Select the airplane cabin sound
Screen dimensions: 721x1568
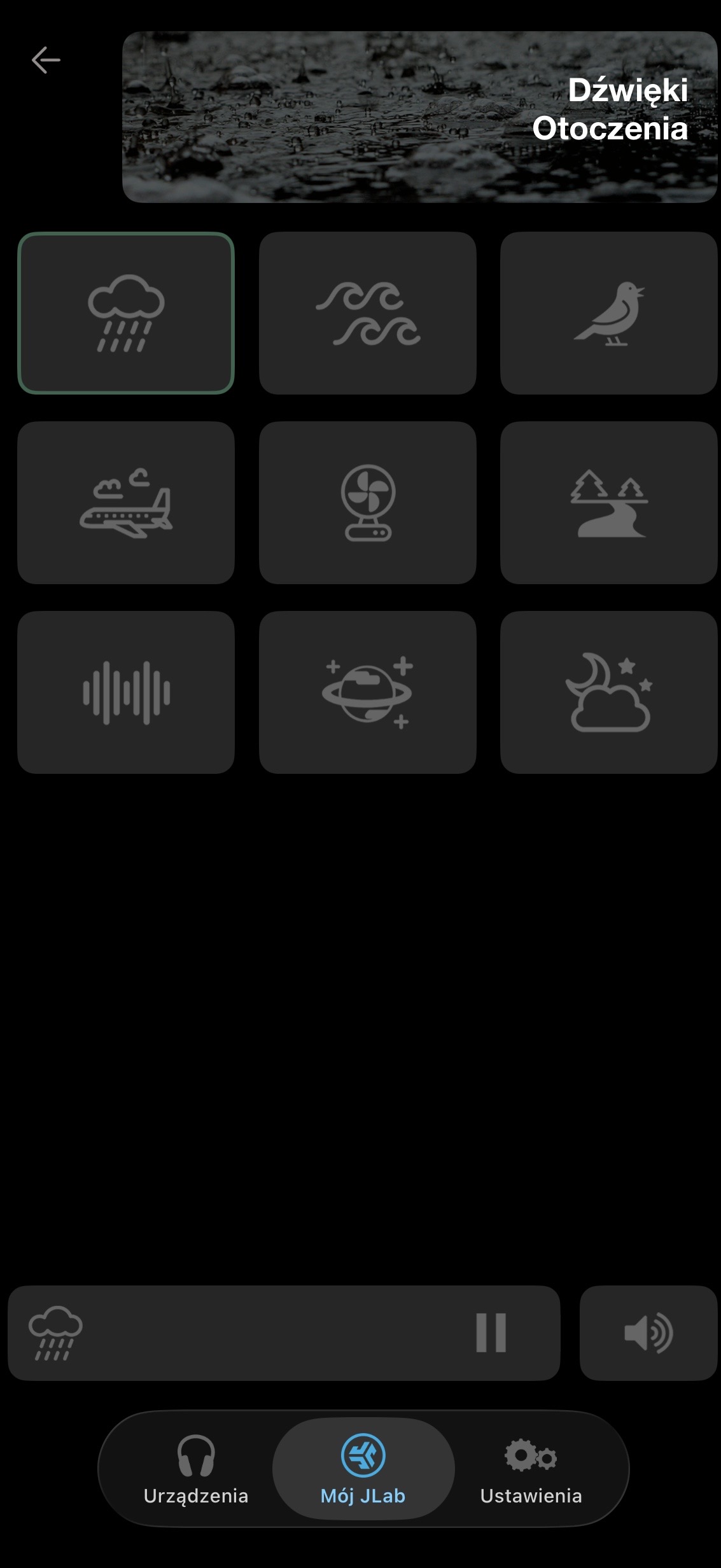(x=126, y=503)
